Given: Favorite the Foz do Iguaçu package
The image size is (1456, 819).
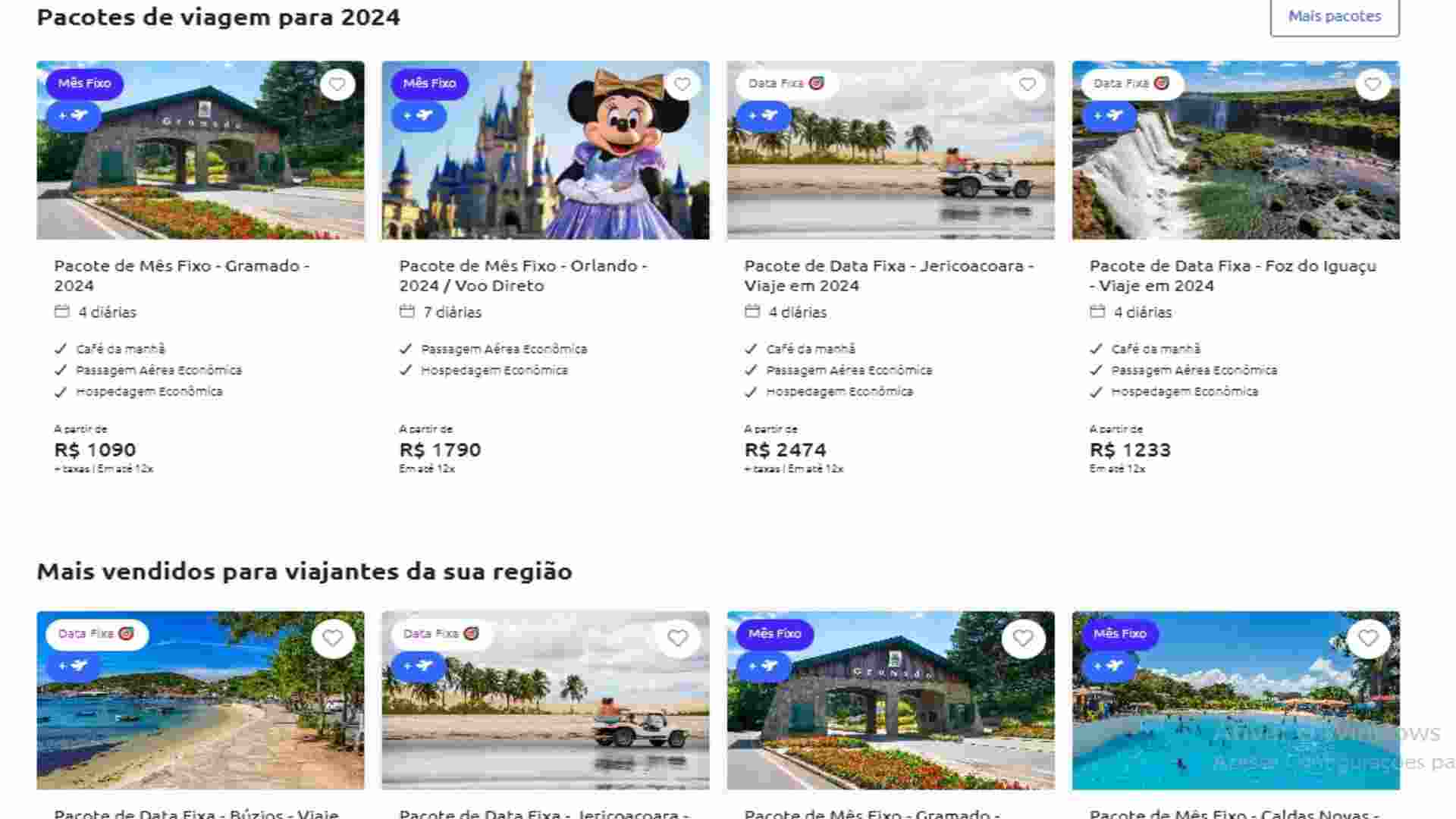Looking at the screenshot, I should [1373, 84].
